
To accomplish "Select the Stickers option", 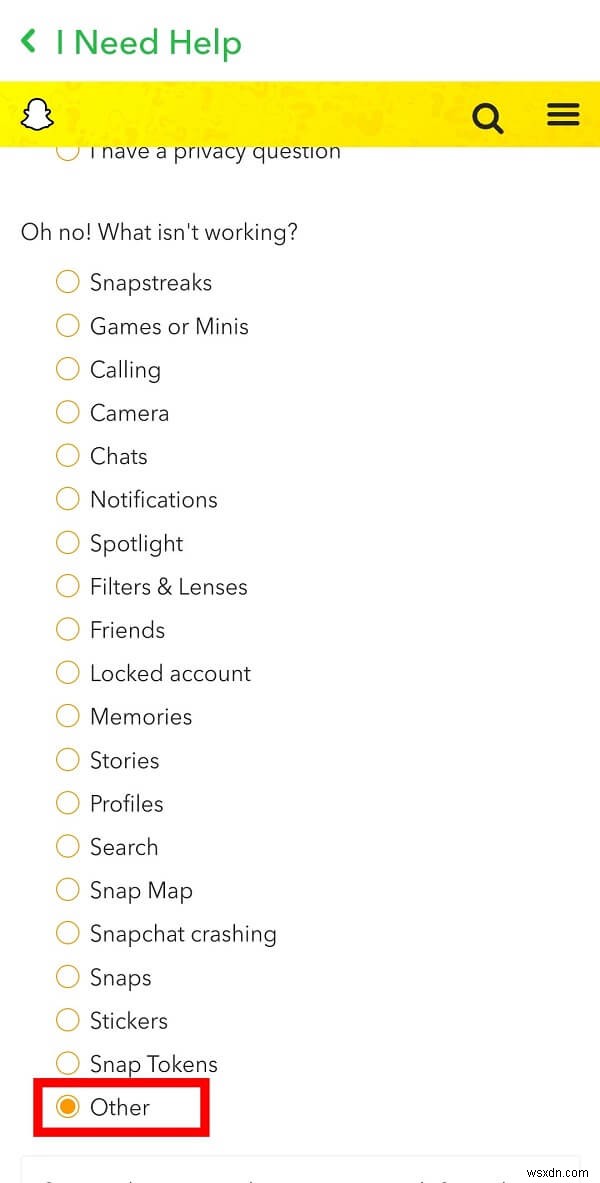I will pyautogui.click(x=67, y=1020).
